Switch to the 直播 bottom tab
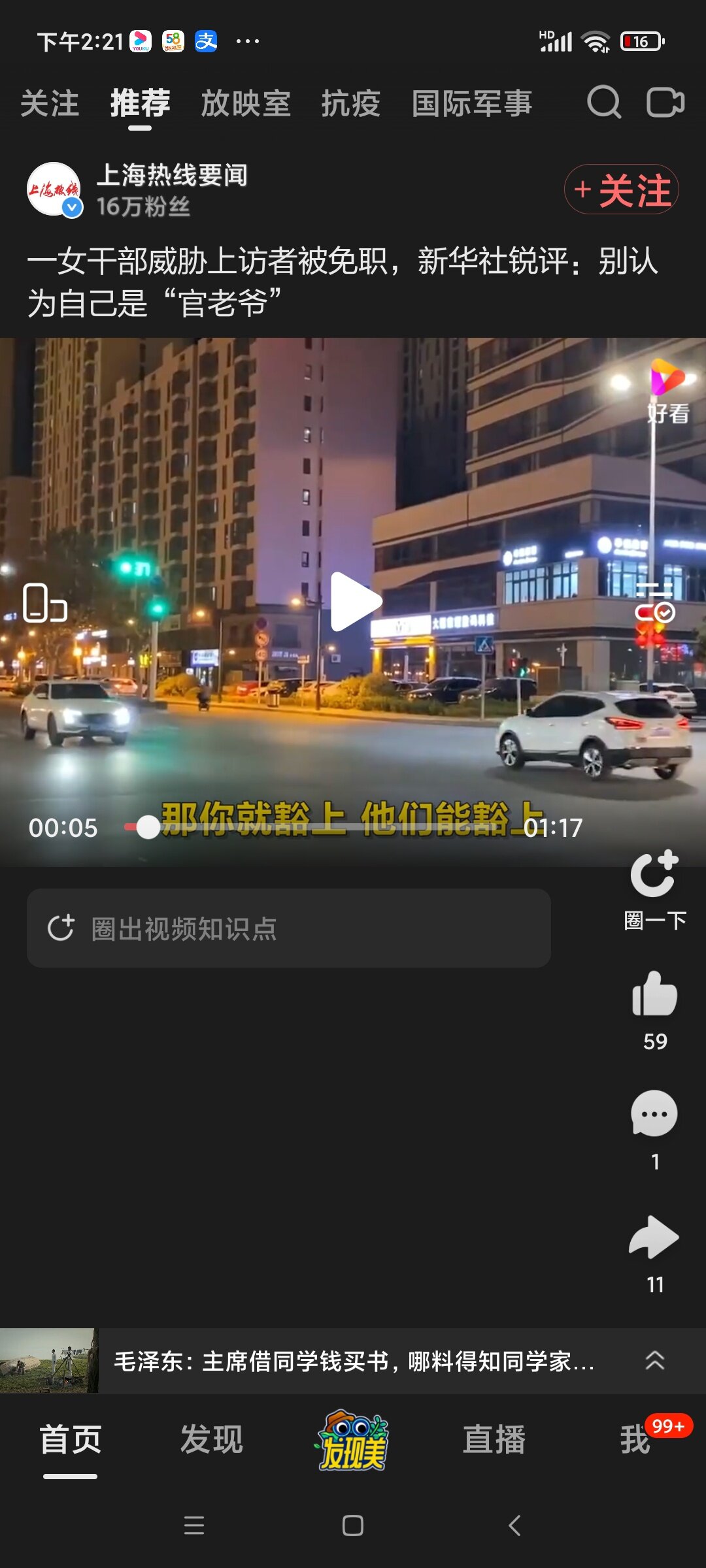Viewport: 706px width, 1568px height. click(x=494, y=1440)
